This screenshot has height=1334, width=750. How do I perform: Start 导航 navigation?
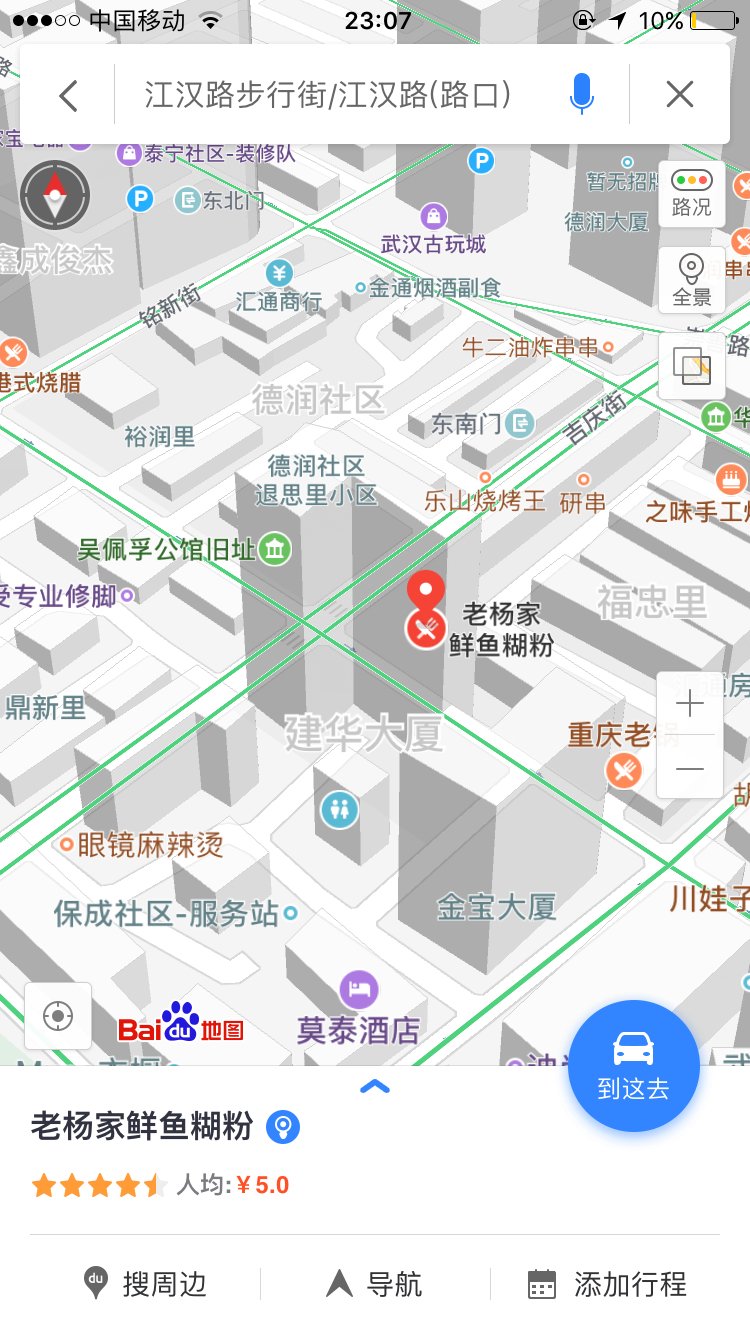click(x=375, y=1284)
